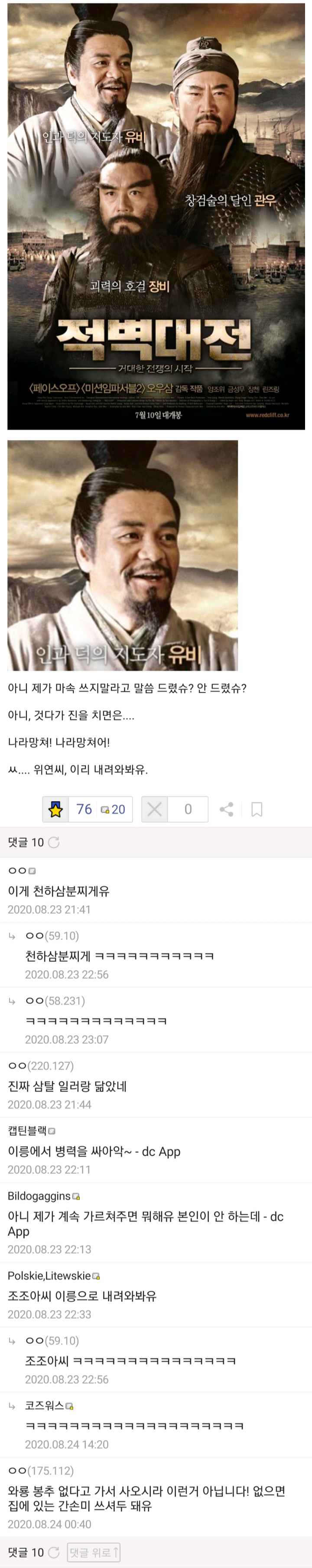Open the Red Cliff movie poster image
Screen dimensions: 312x1568
[x=156, y=216]
